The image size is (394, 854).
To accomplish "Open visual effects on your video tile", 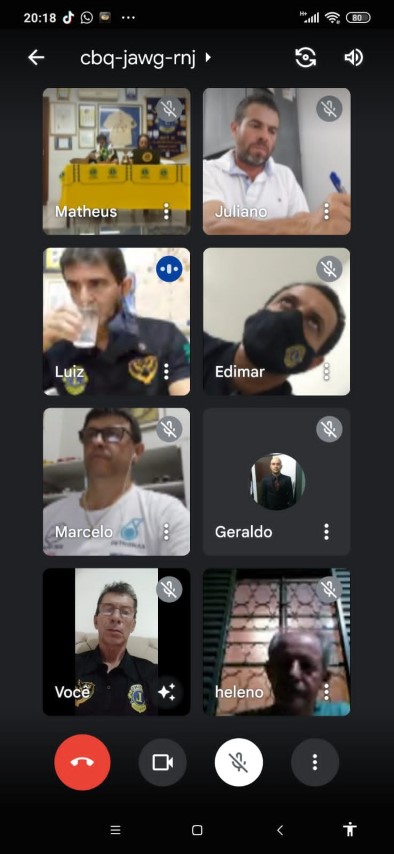I will 167,692.
